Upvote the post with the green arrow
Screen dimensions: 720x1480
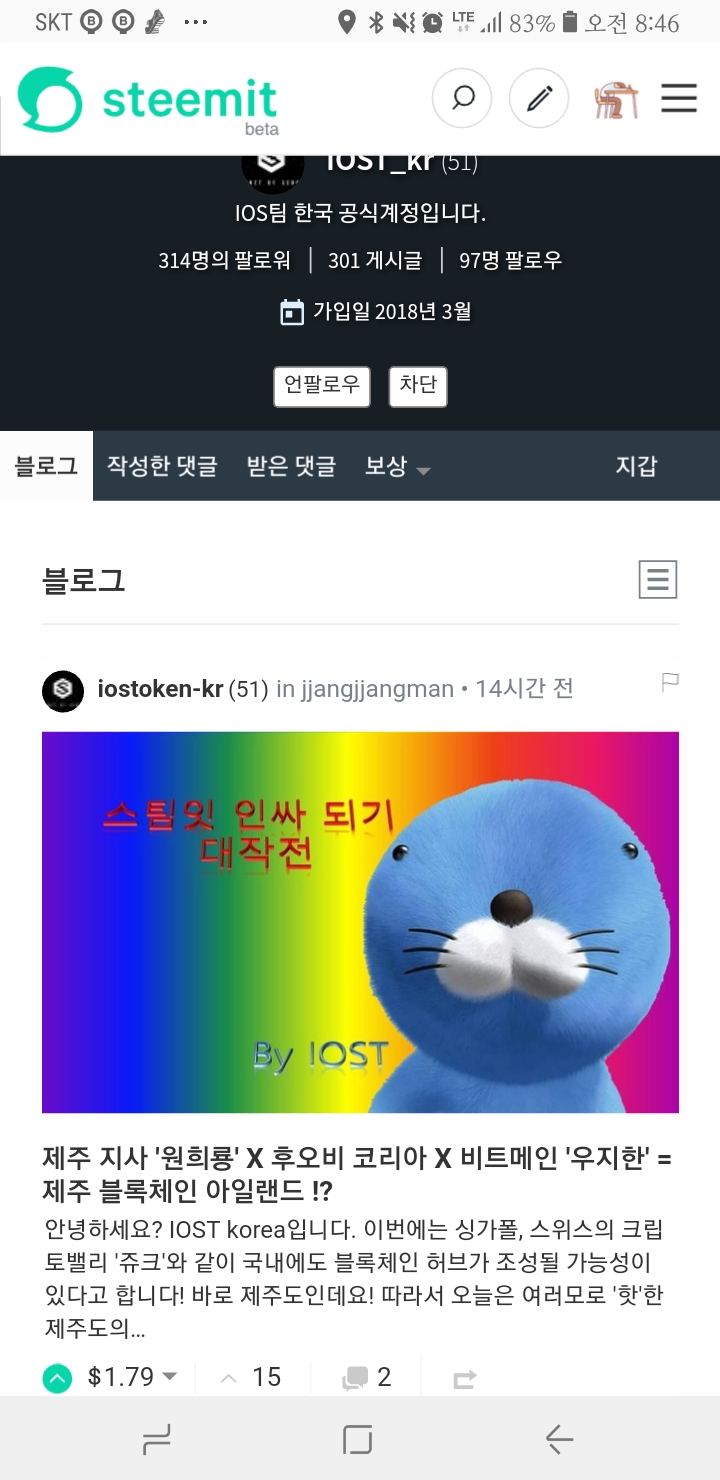(x=58, y=1378)
